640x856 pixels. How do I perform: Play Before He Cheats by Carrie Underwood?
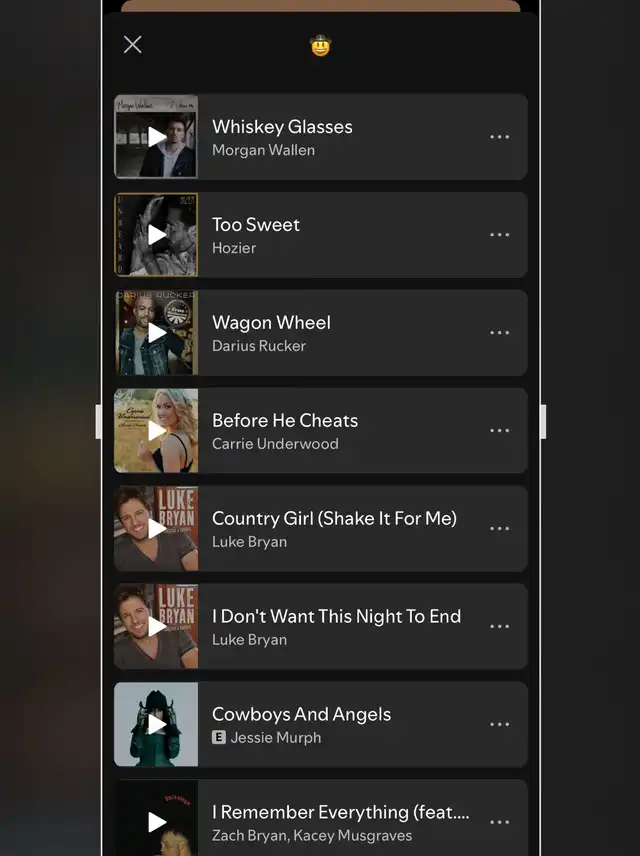157,431
